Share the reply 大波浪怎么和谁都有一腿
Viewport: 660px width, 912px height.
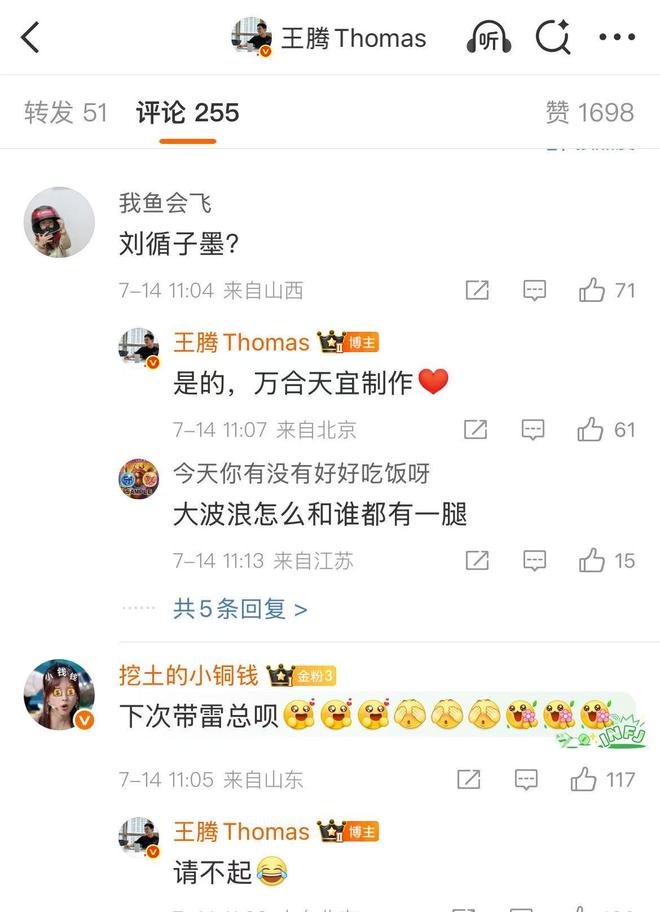click(x=477, y=561)
